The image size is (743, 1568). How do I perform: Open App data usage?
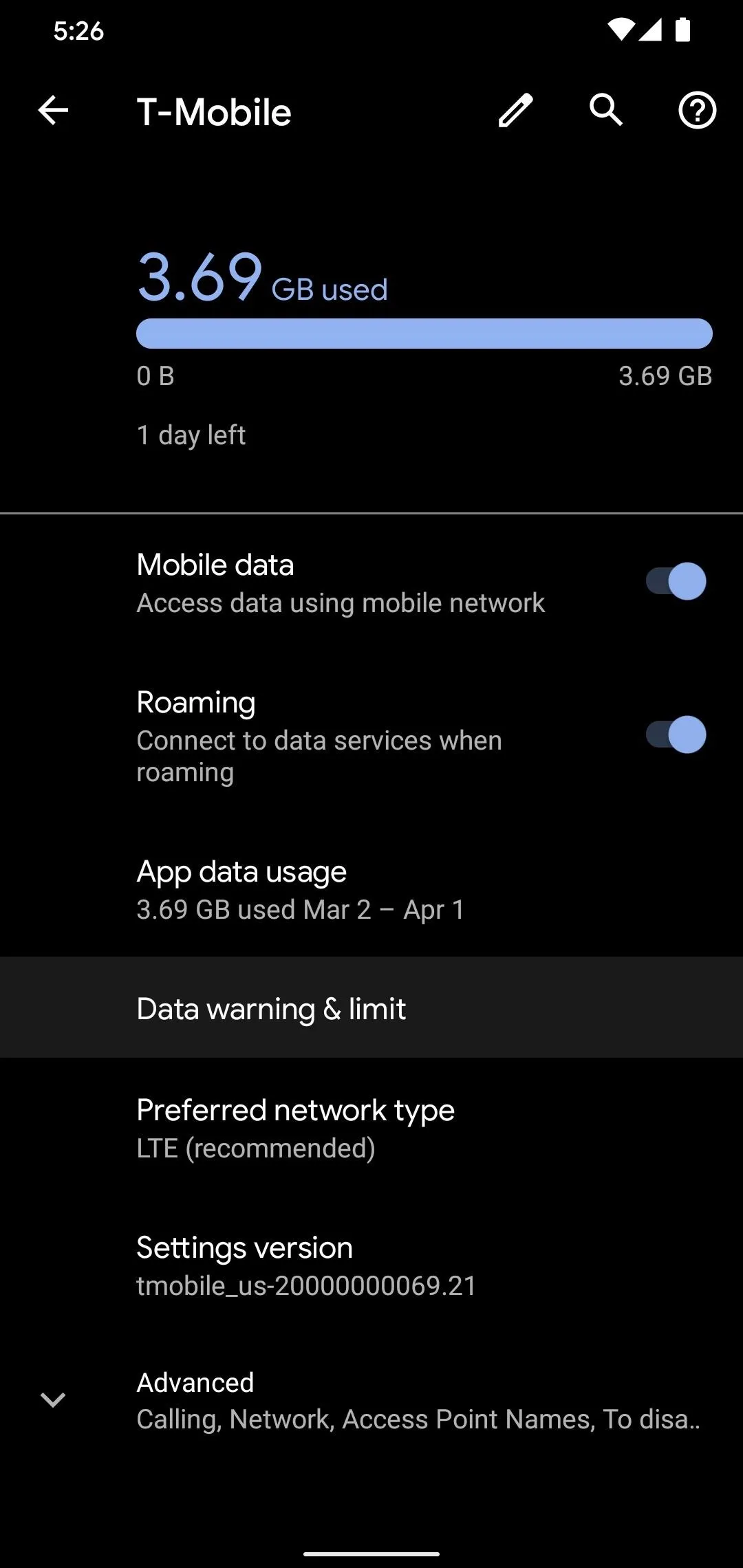click(x=371, y=889)
